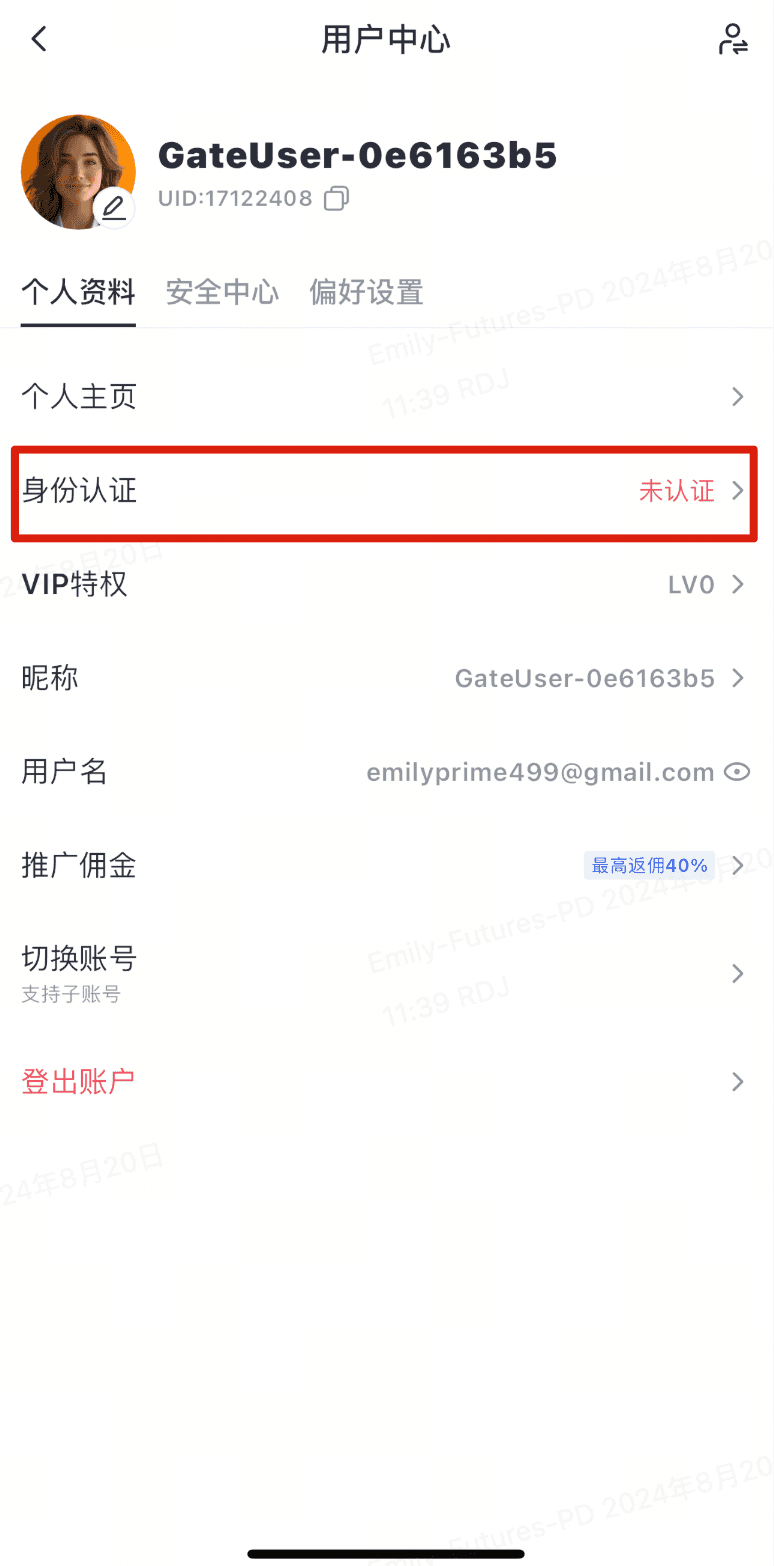This screenshot has width=774, height=1566.
Task: Open 身份认证 verification
Action: point(386,491)
